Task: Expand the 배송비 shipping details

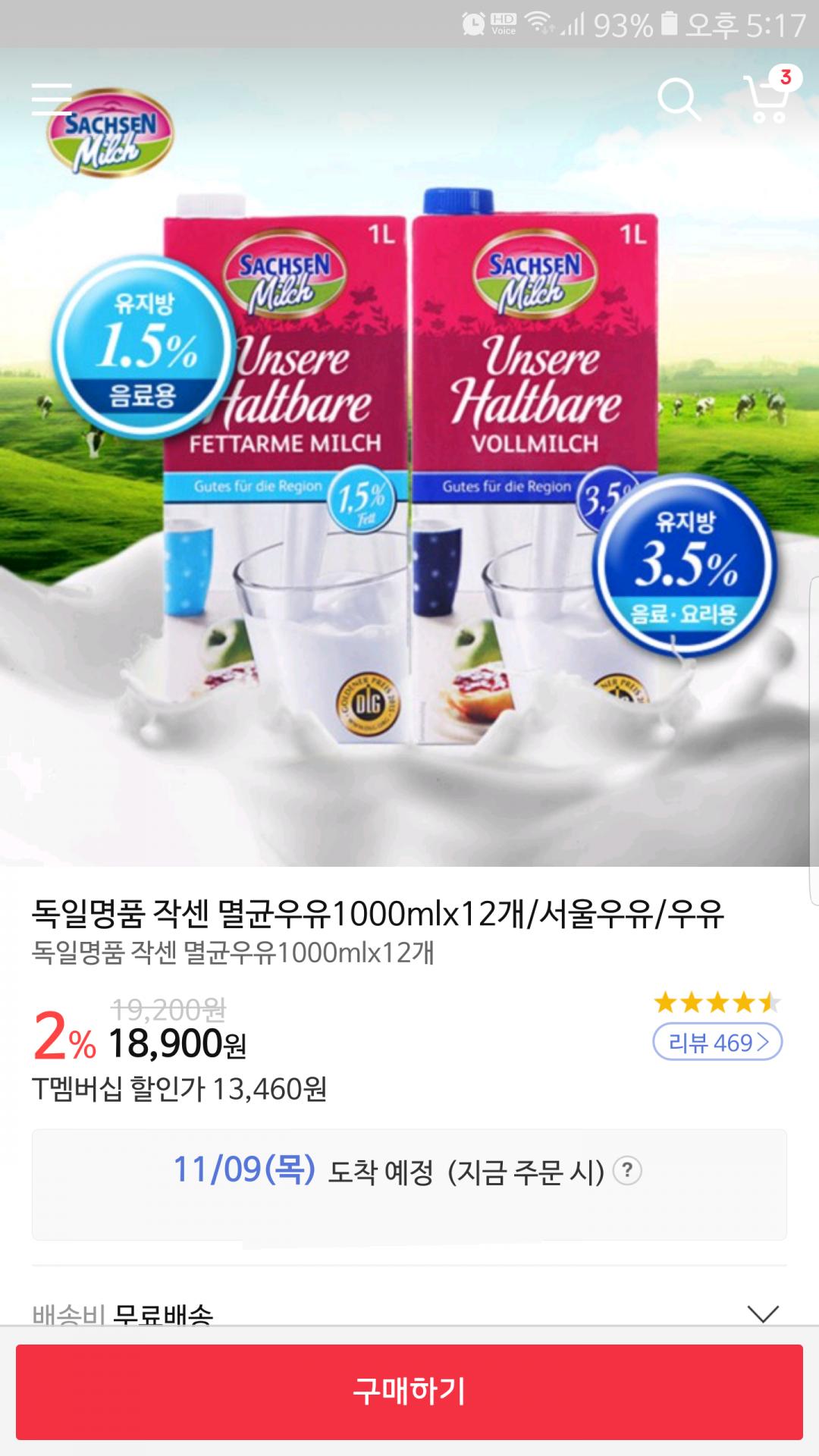Action: click(x=763, y=1313)
